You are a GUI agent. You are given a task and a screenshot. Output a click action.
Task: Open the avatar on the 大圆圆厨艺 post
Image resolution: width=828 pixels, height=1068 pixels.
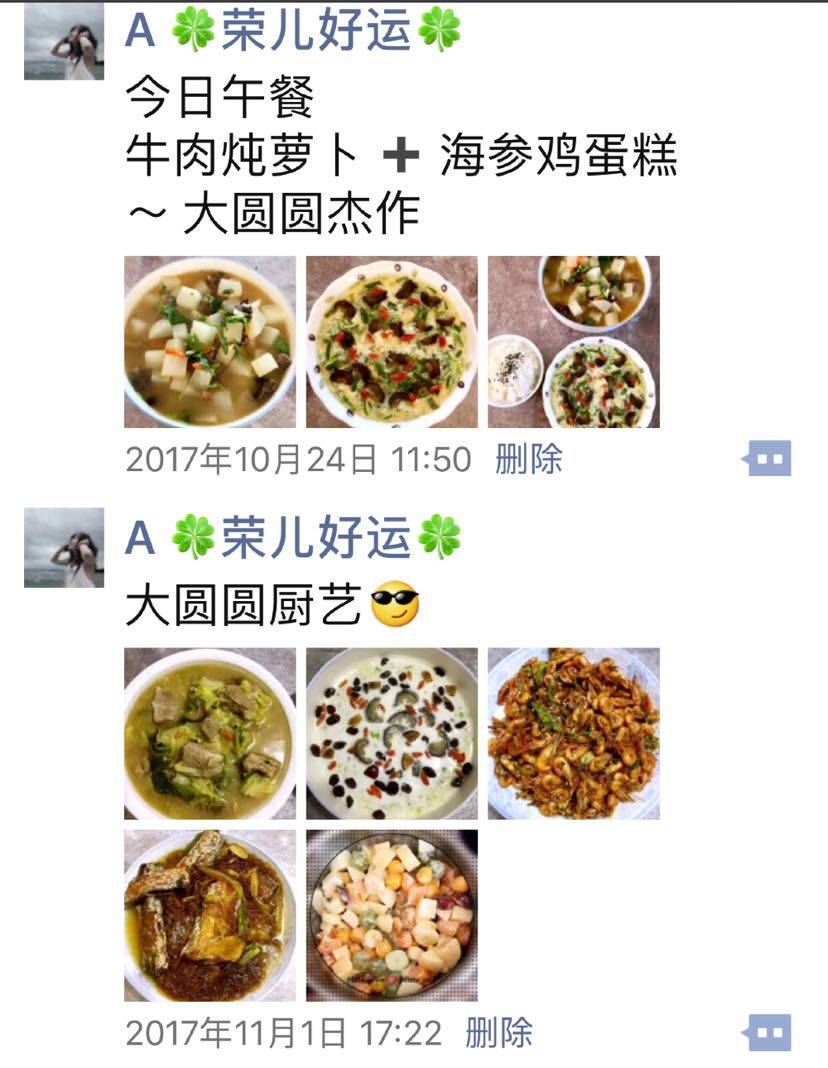[64, 547]
